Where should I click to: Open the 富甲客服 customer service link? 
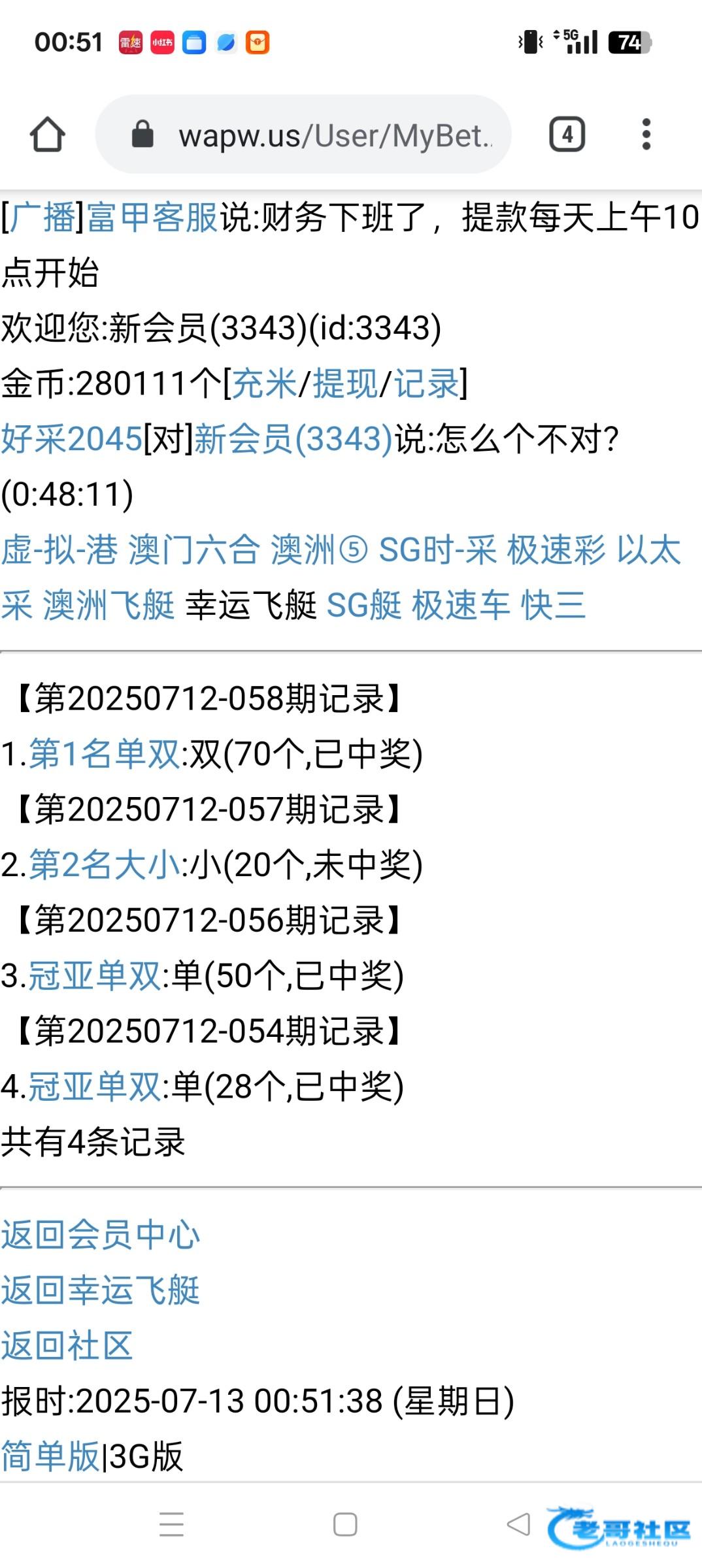click(x=152, y=217)
